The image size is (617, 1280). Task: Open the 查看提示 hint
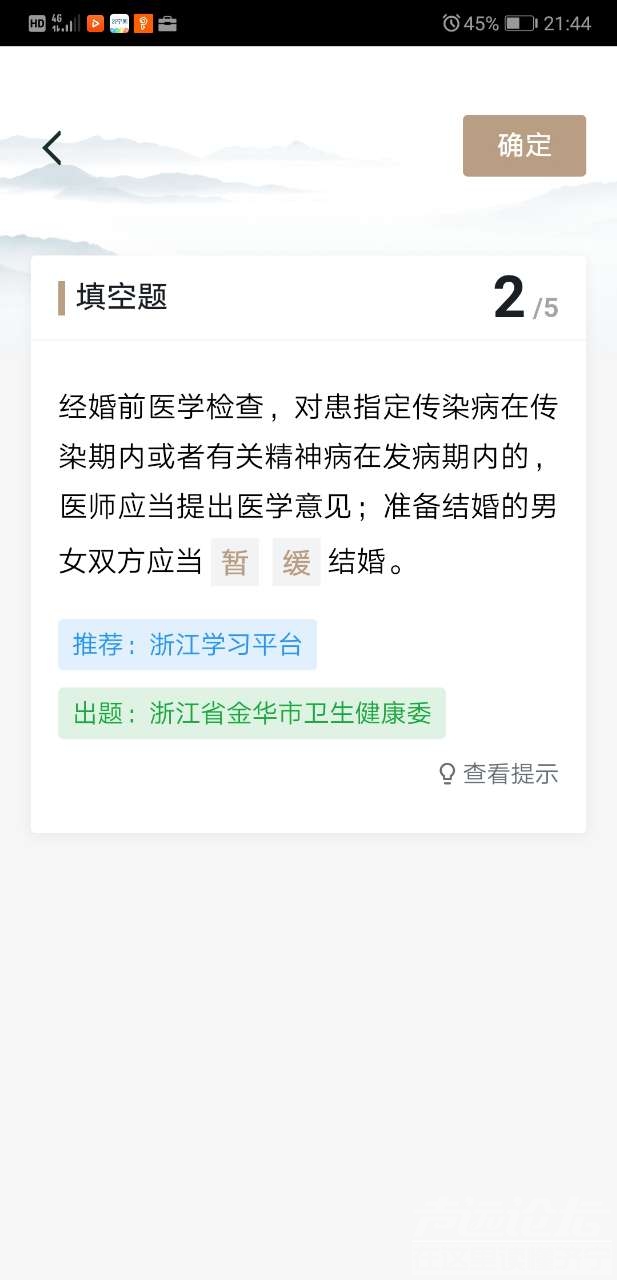click(x=499, y=773)
